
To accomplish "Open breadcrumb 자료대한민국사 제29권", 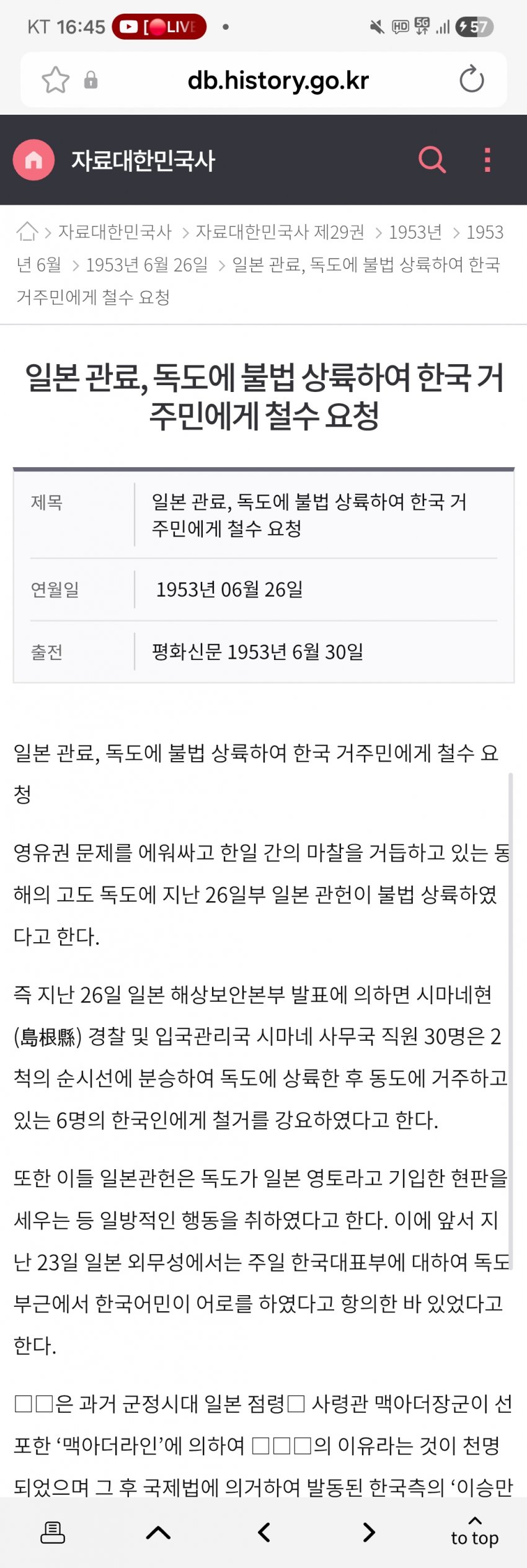I will (x=280, y=232).
